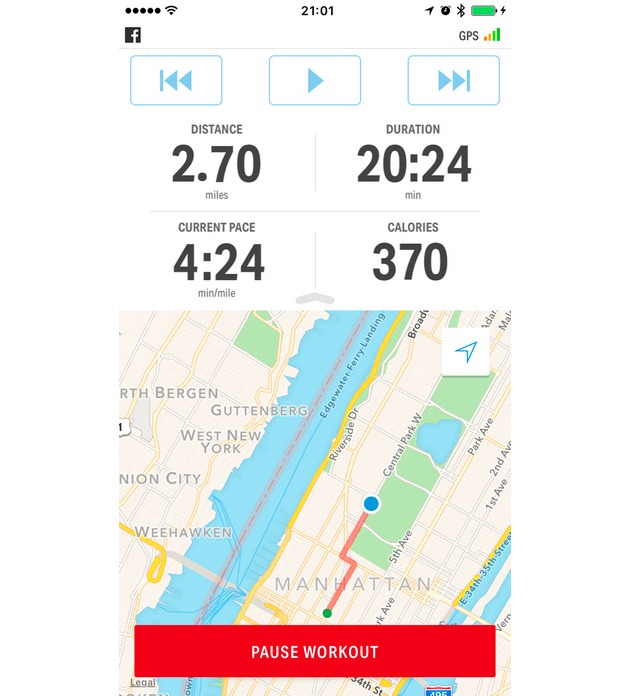The width and height of the screenshot is (630, 696).
Task: Skip to the next music track
Action: point(453,81)
